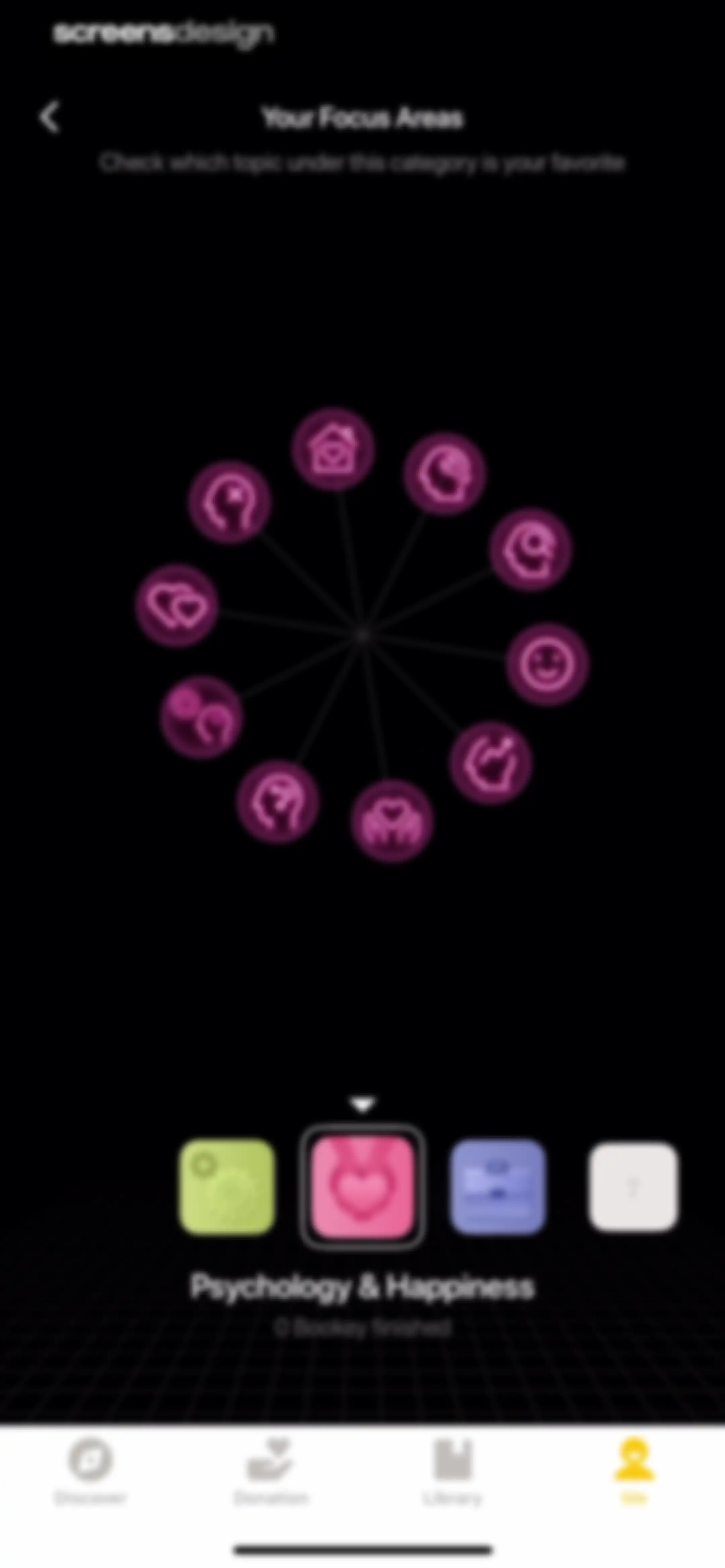This screenshot has height=1568, width=725.
Task: Tap the hands holding heart topic bubble
Action: tap(391, 821)
